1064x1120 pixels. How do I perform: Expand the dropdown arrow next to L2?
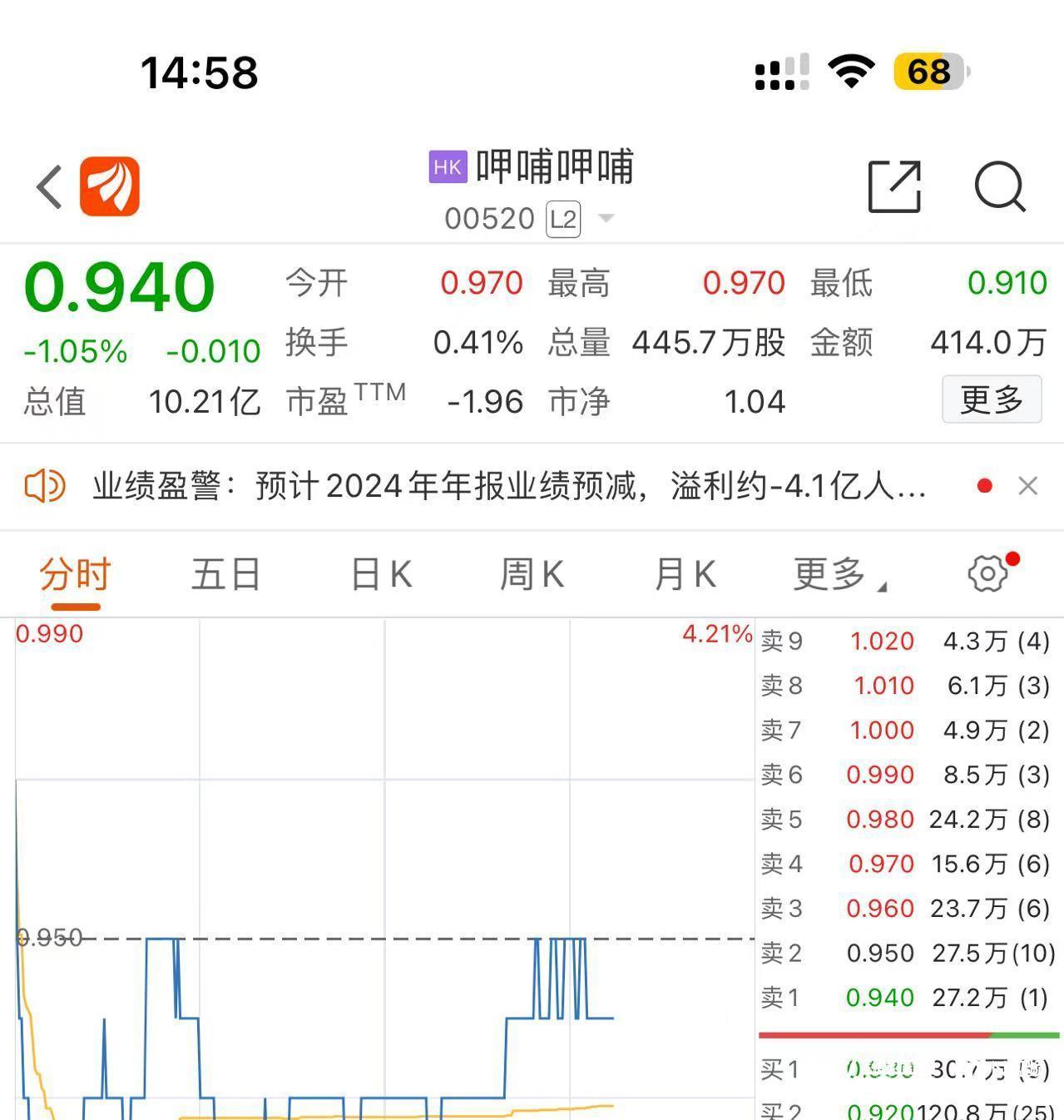point(606,219)
